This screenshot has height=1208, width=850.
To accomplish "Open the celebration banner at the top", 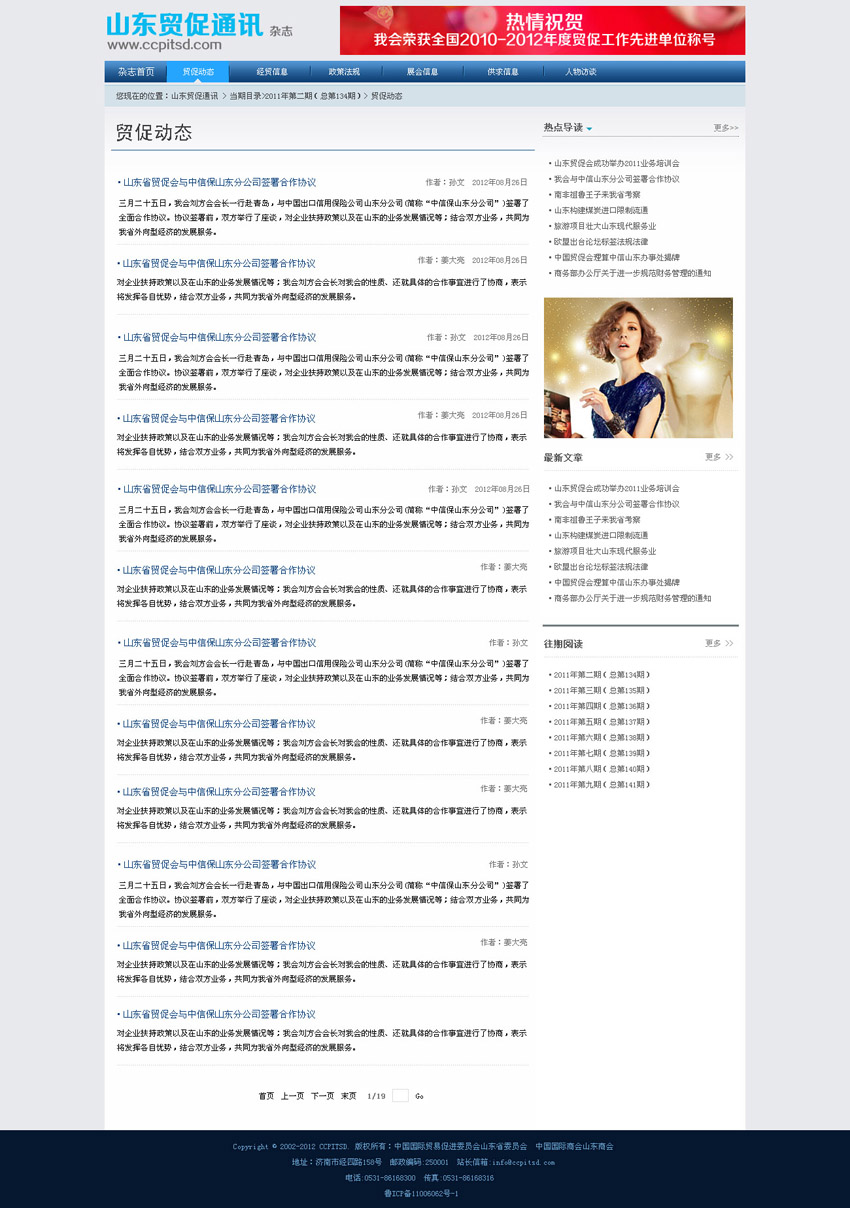I will (542, 30).
